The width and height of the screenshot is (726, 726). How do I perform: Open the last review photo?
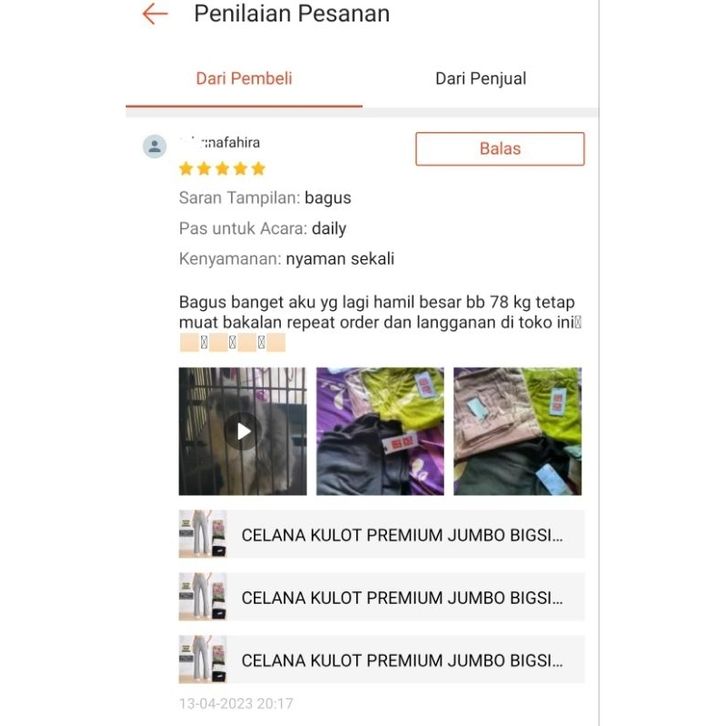(x=517, y=431)
